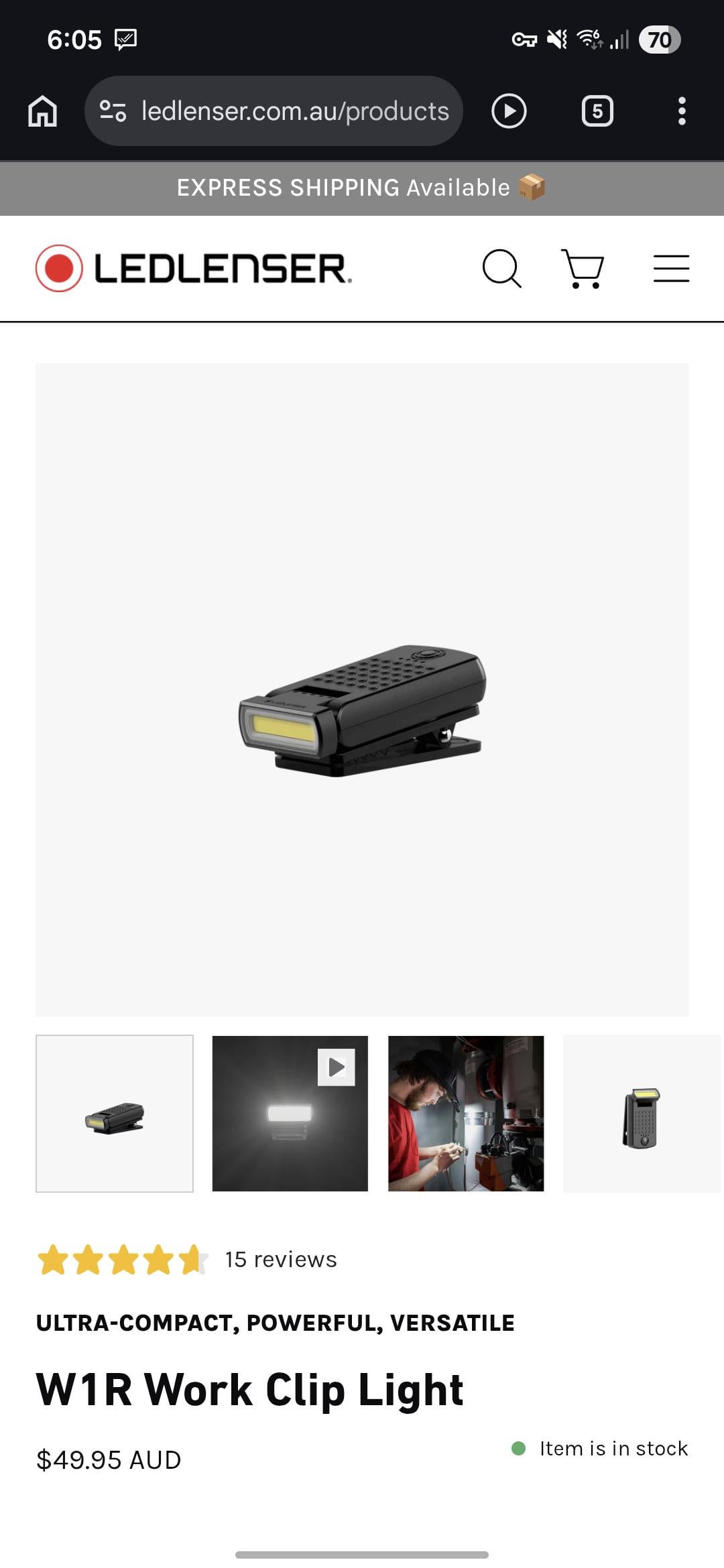
Task: Play the product video thumbnail
Action: (x=290, y=1114)
